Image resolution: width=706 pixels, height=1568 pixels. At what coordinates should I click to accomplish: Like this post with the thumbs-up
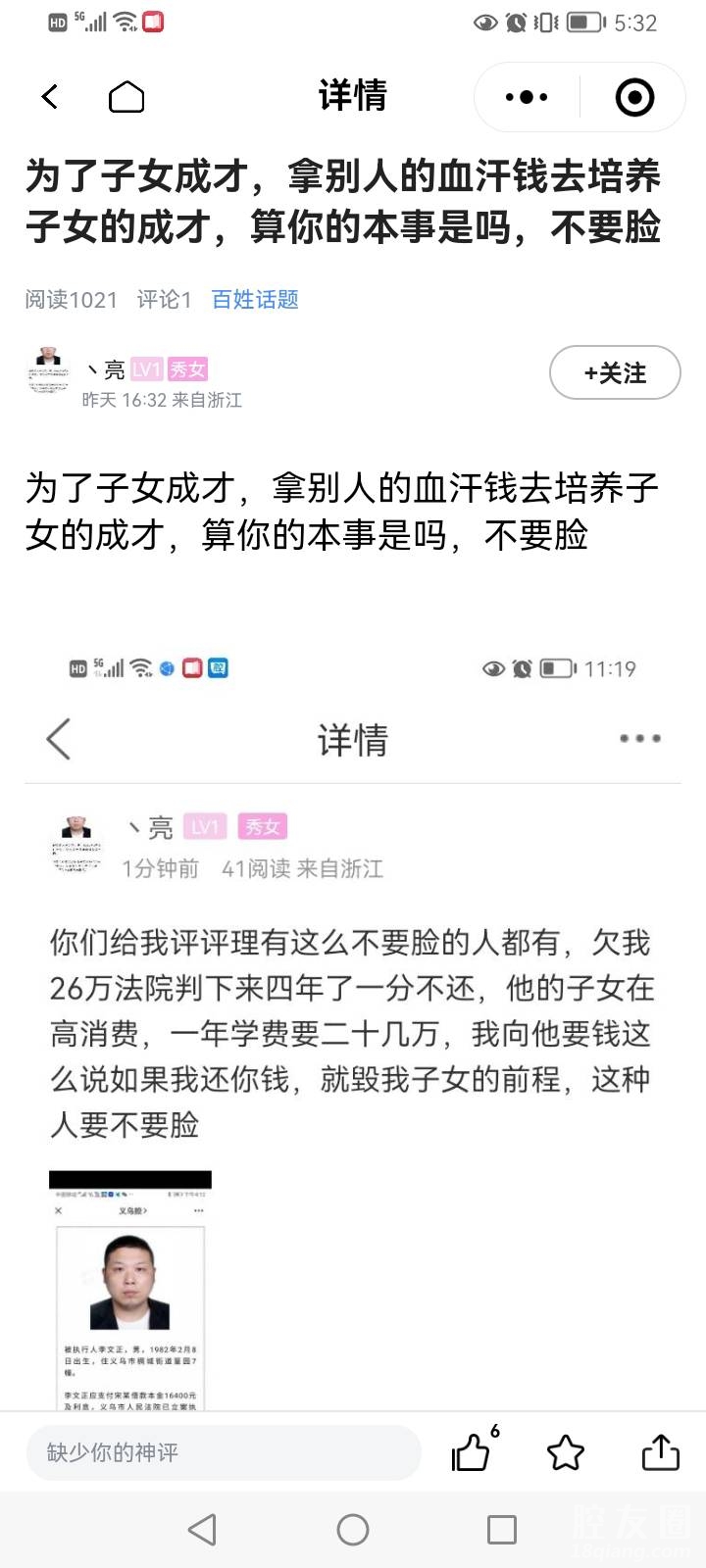coord(472,1451)
